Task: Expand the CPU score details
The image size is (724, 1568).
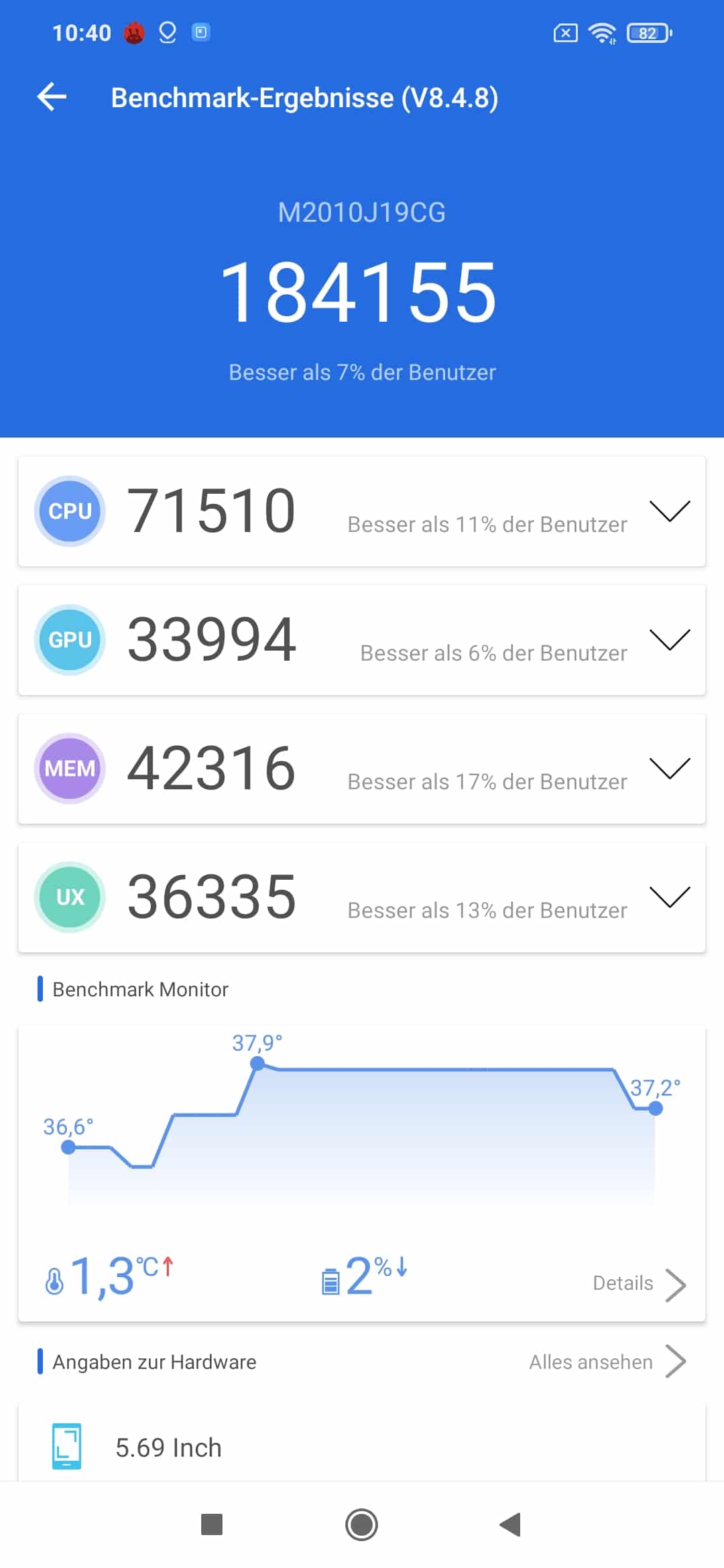Action: (x=670, y=511)
